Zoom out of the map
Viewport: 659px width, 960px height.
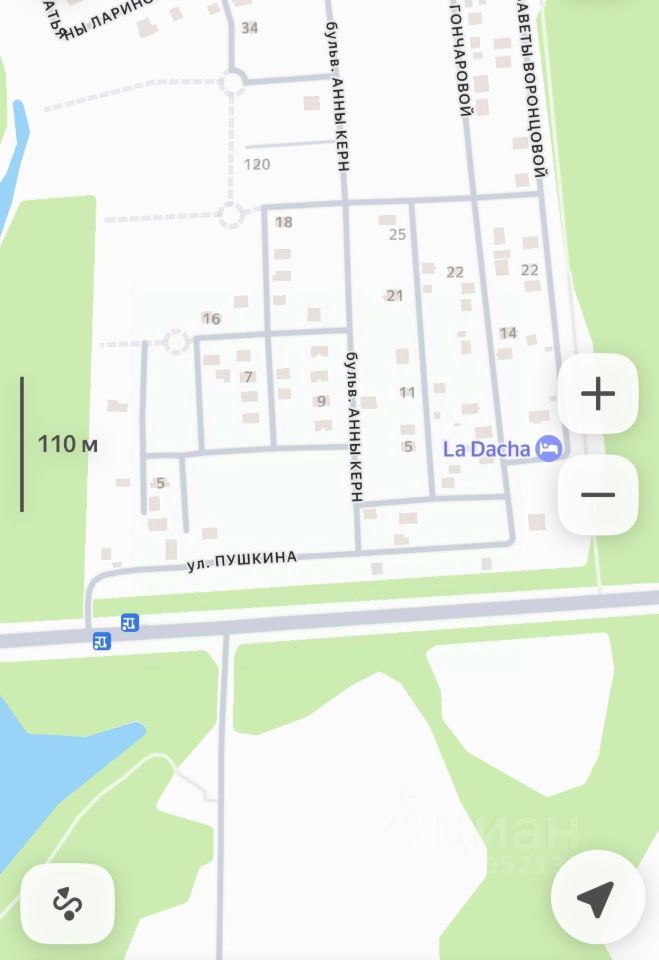coord(597,495)
